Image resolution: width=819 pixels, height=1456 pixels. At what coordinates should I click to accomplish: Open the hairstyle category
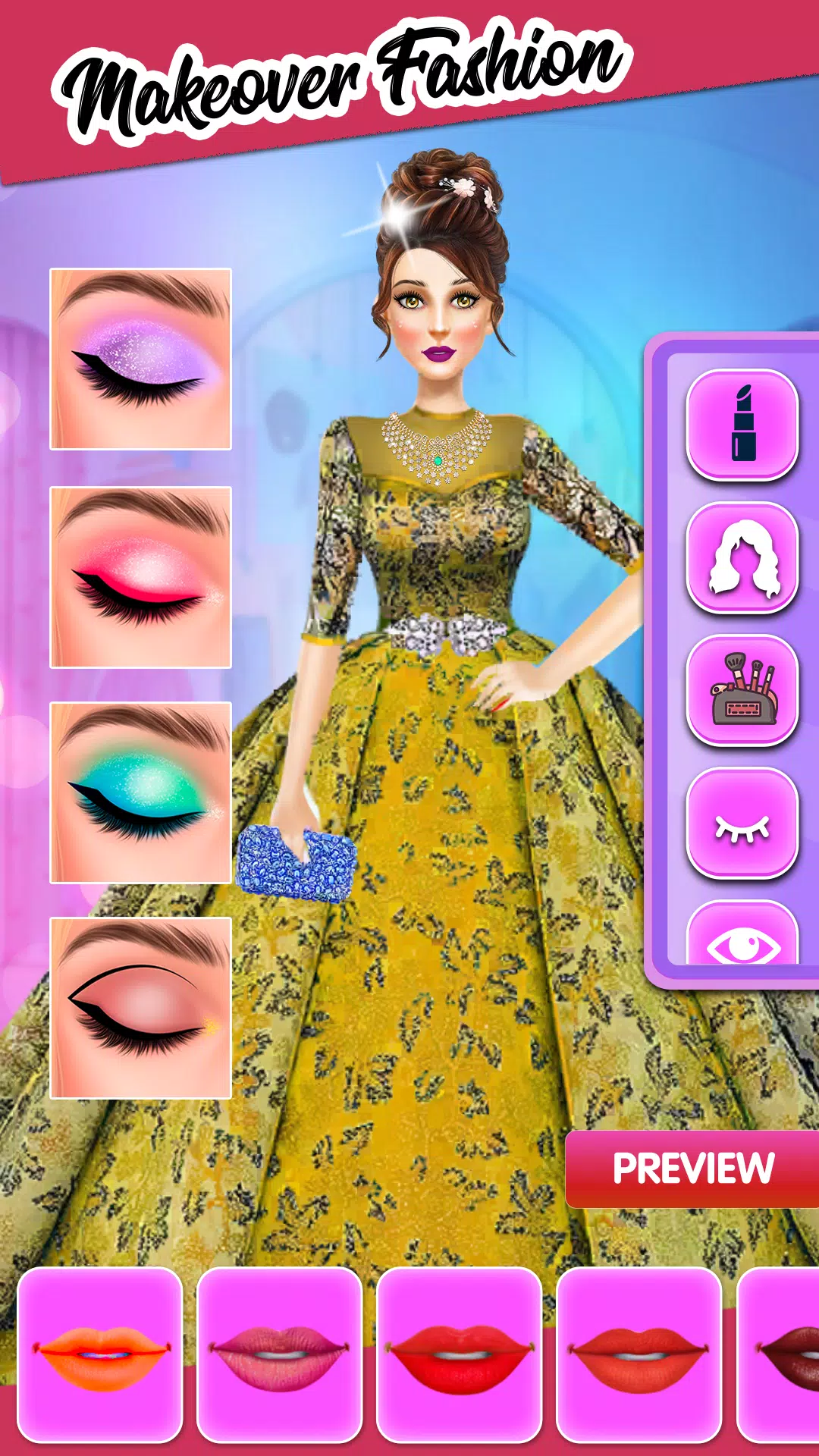tap(742, 557)
